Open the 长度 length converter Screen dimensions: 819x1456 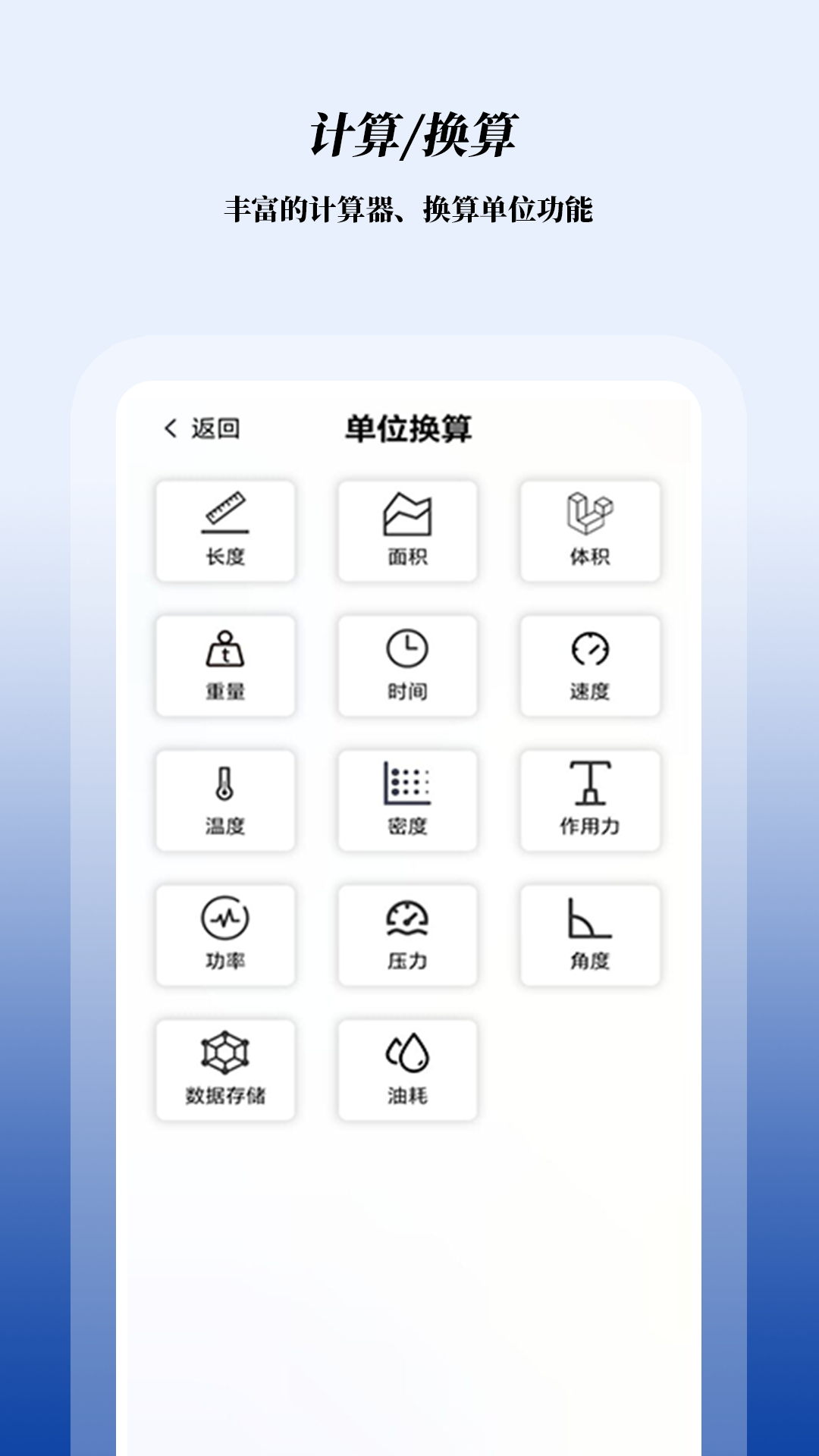coord(224,531)
